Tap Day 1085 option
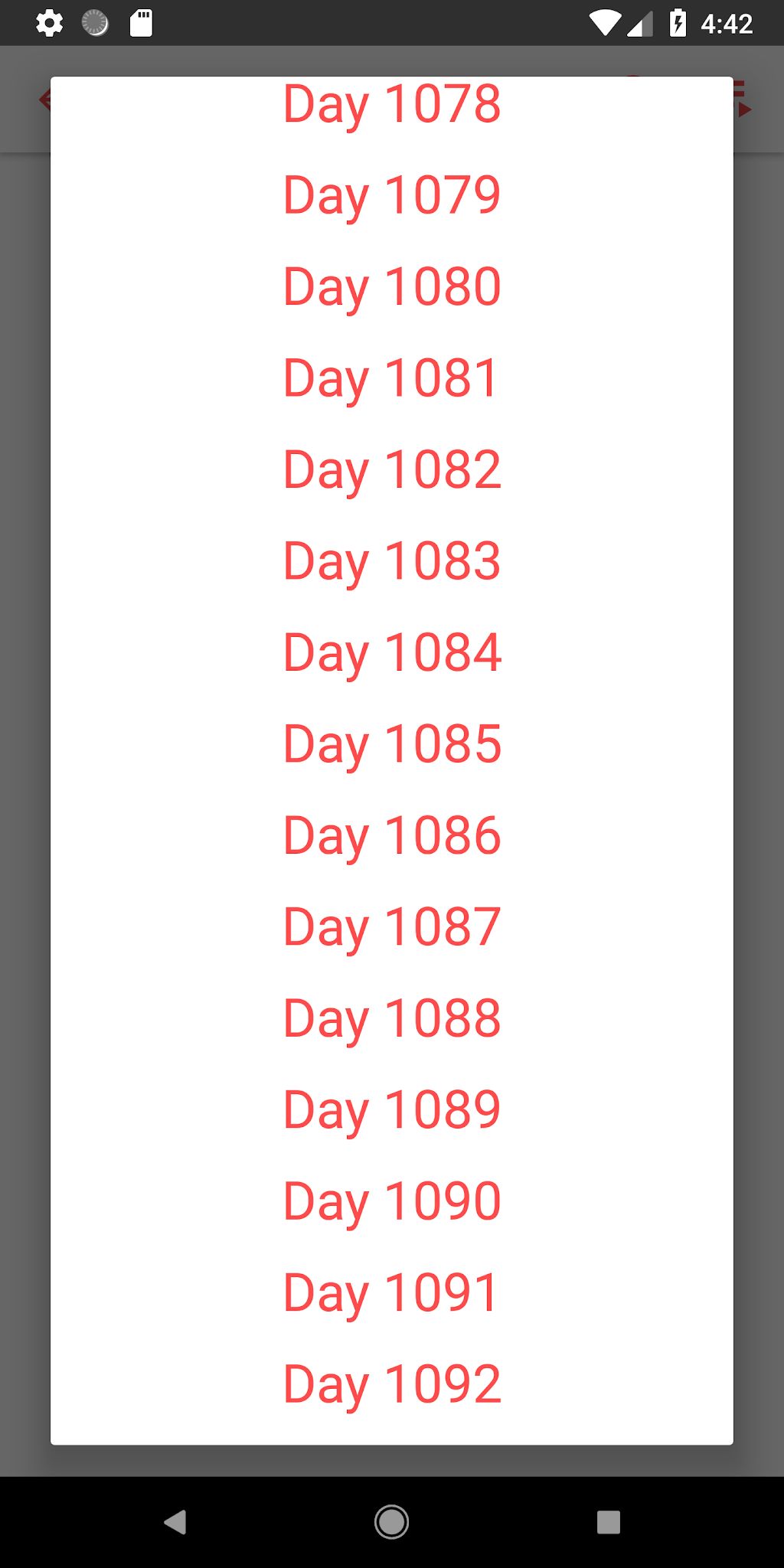784x1568 pixels. point(391,744)
